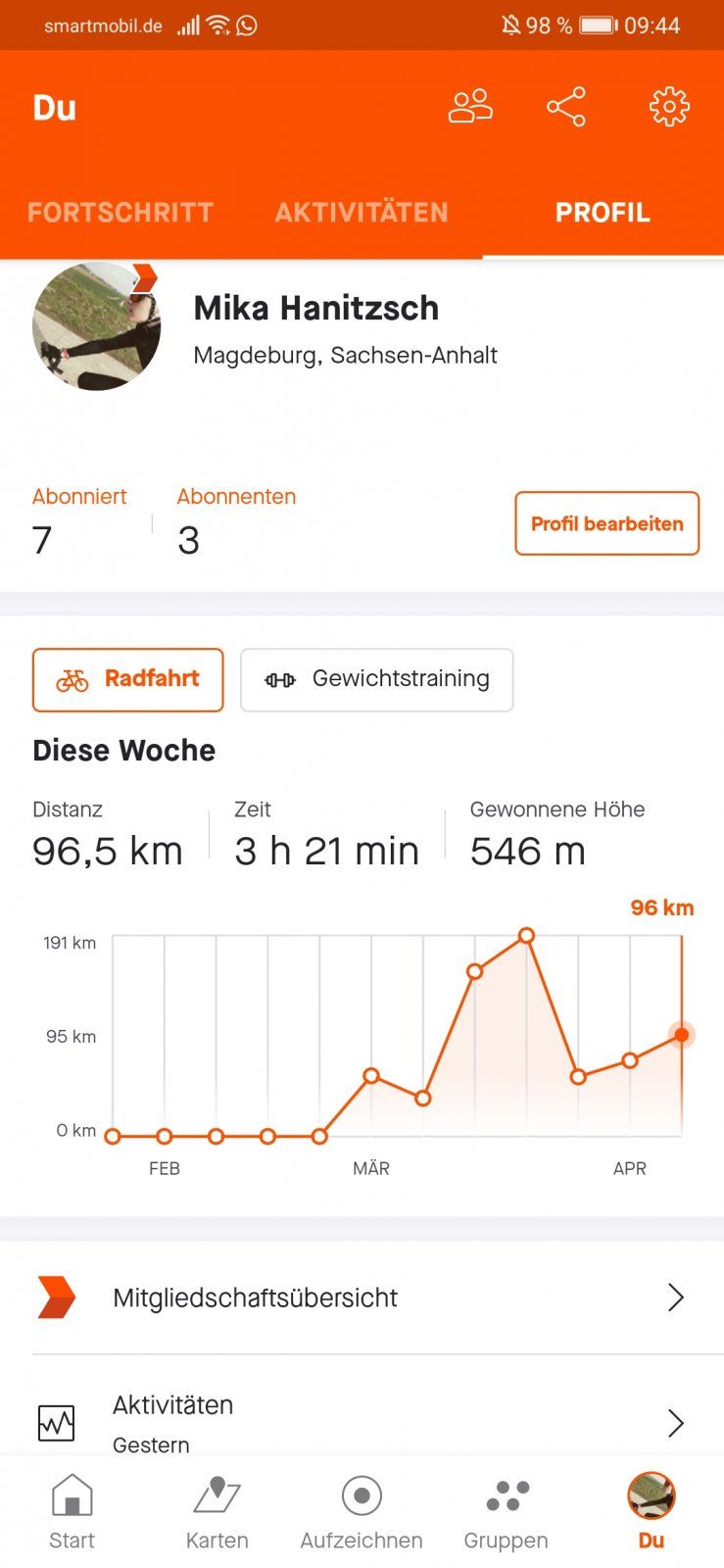View the Abonnenten list
Image resolution: width=724 pixels, height=1568 pixels.
(x=235, y=520)
